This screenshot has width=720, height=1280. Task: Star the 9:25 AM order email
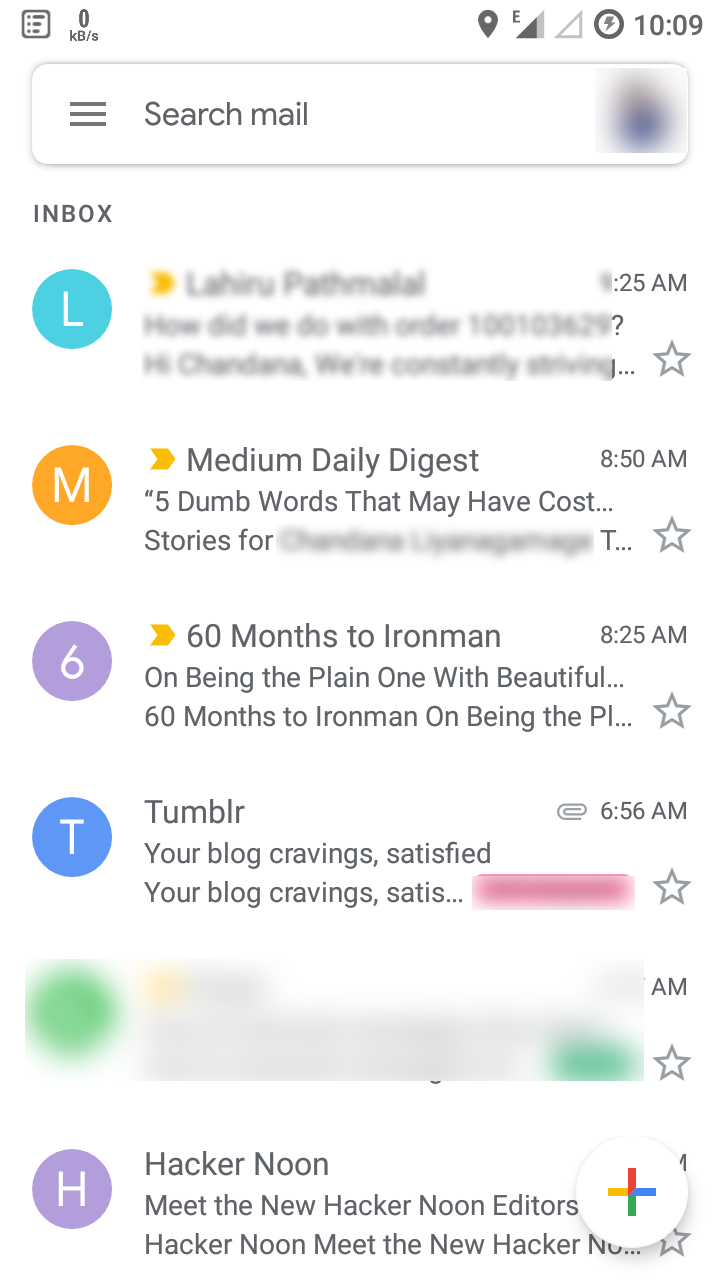[672, 359]
